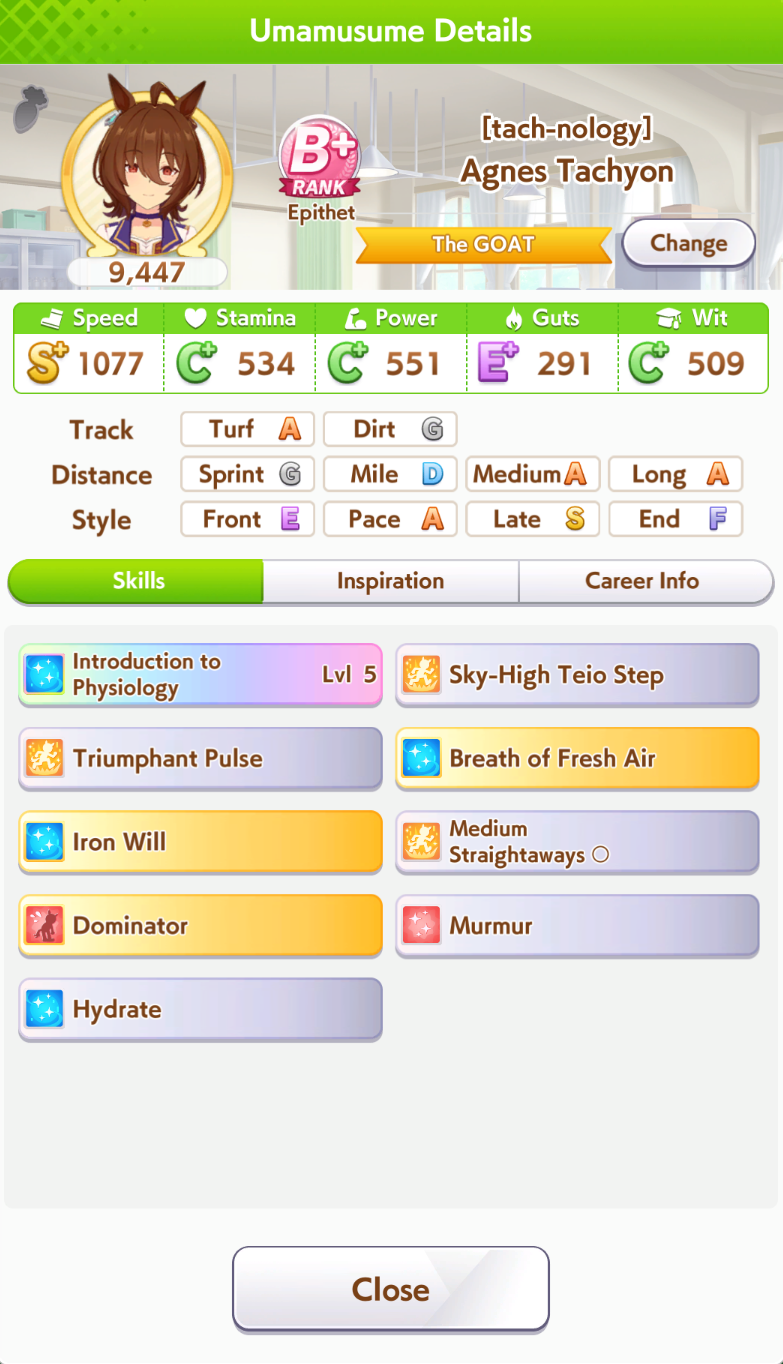Select the Skills tab
This screenshot has height=1364, width=783.
[x=137, y=581]
